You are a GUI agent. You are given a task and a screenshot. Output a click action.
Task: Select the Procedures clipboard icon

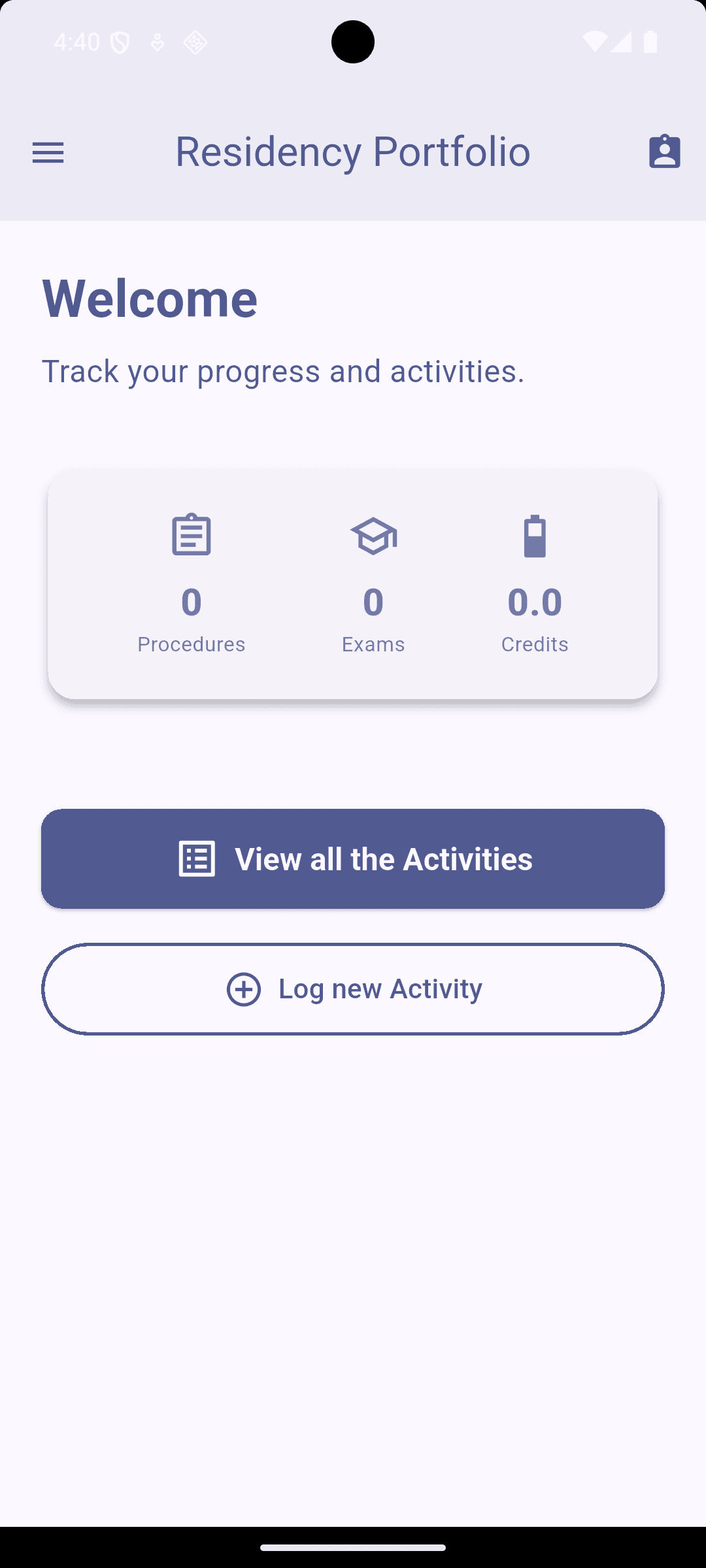191,536
